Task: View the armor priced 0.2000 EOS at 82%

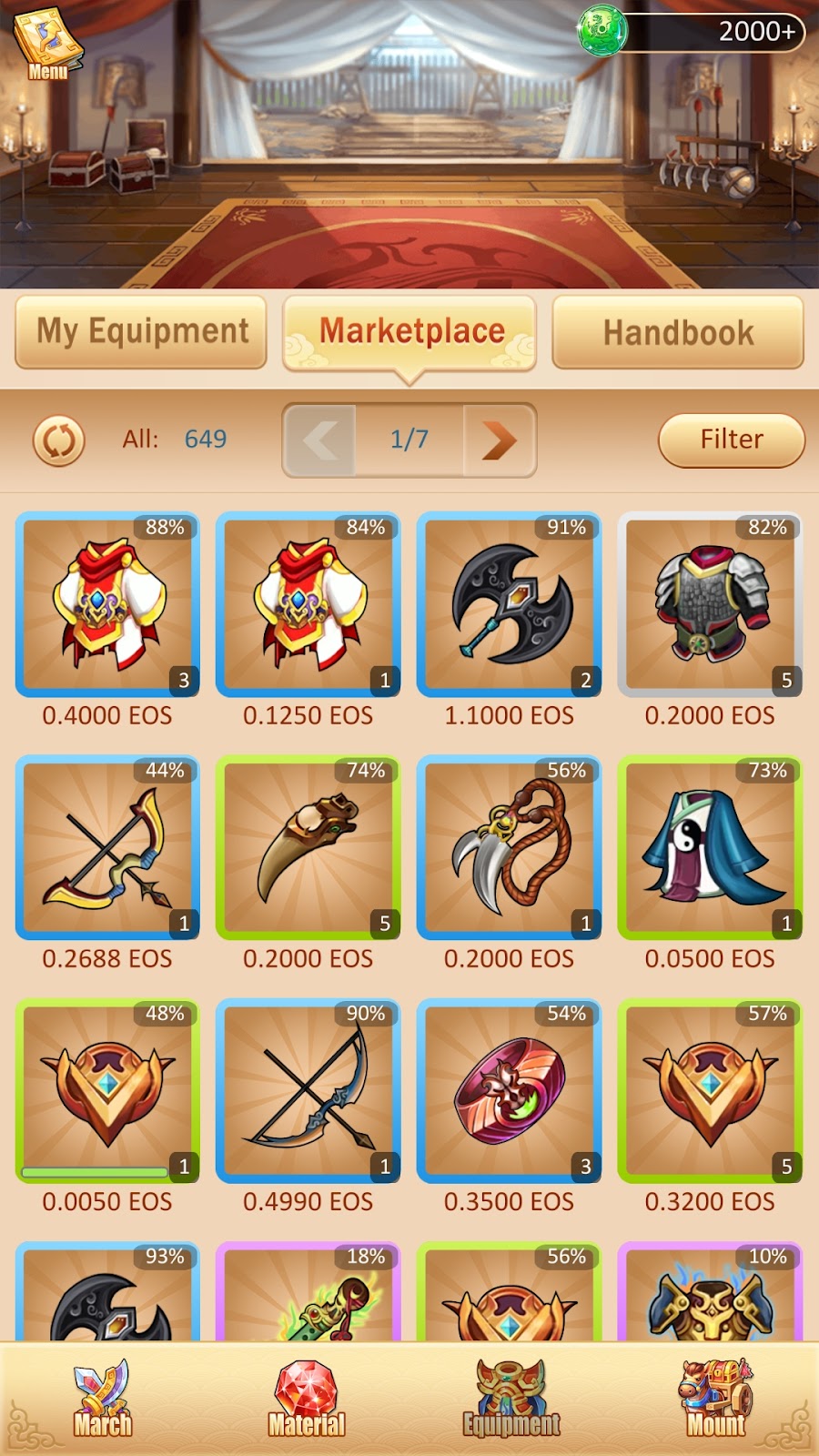Action: [710, 604]
